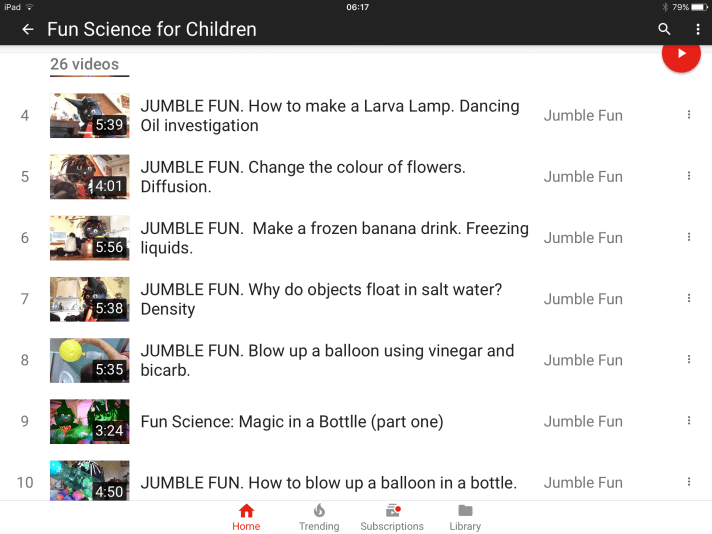Play all videos with the red button

[x=681, y=54]
